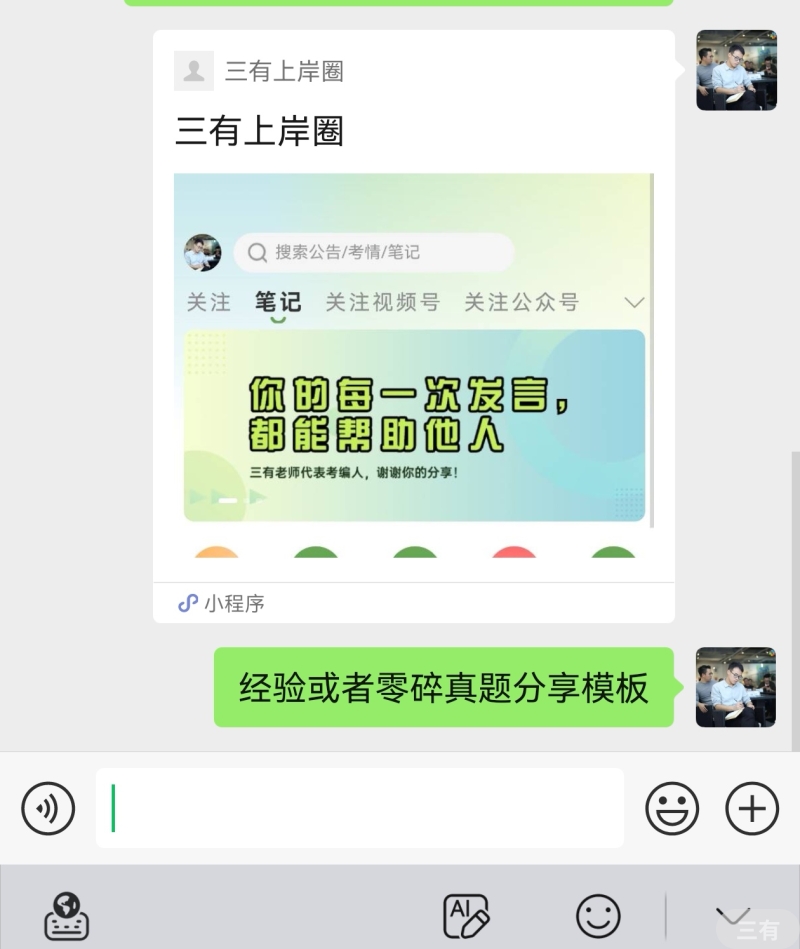Viewport: 800px width, 949px height.
Task: Open the keyboard's smiley emoji key
Action: click(598, 916)
